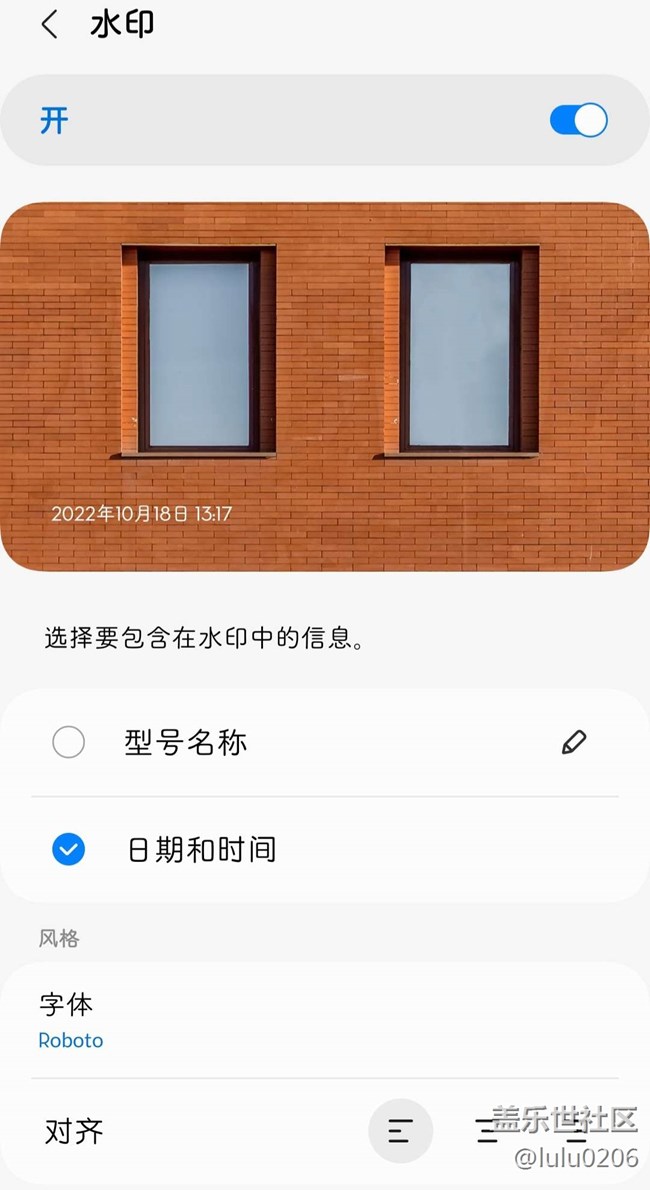Turn off the 水印 watermark switch
The width and height of the screenshot is (650, 1190).
pos(578,120)
